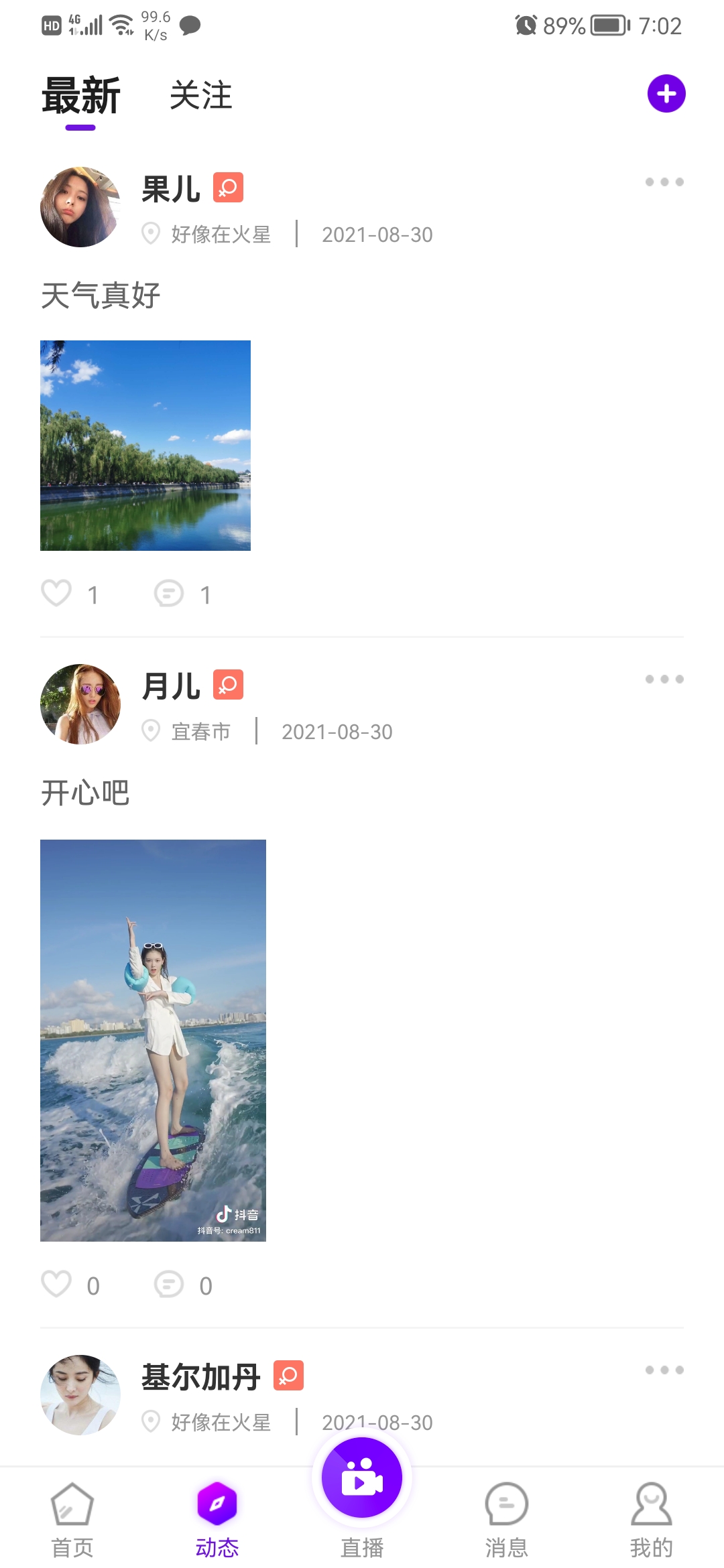
Task: View 果儿's profile avatar
Action: [80, 207]
